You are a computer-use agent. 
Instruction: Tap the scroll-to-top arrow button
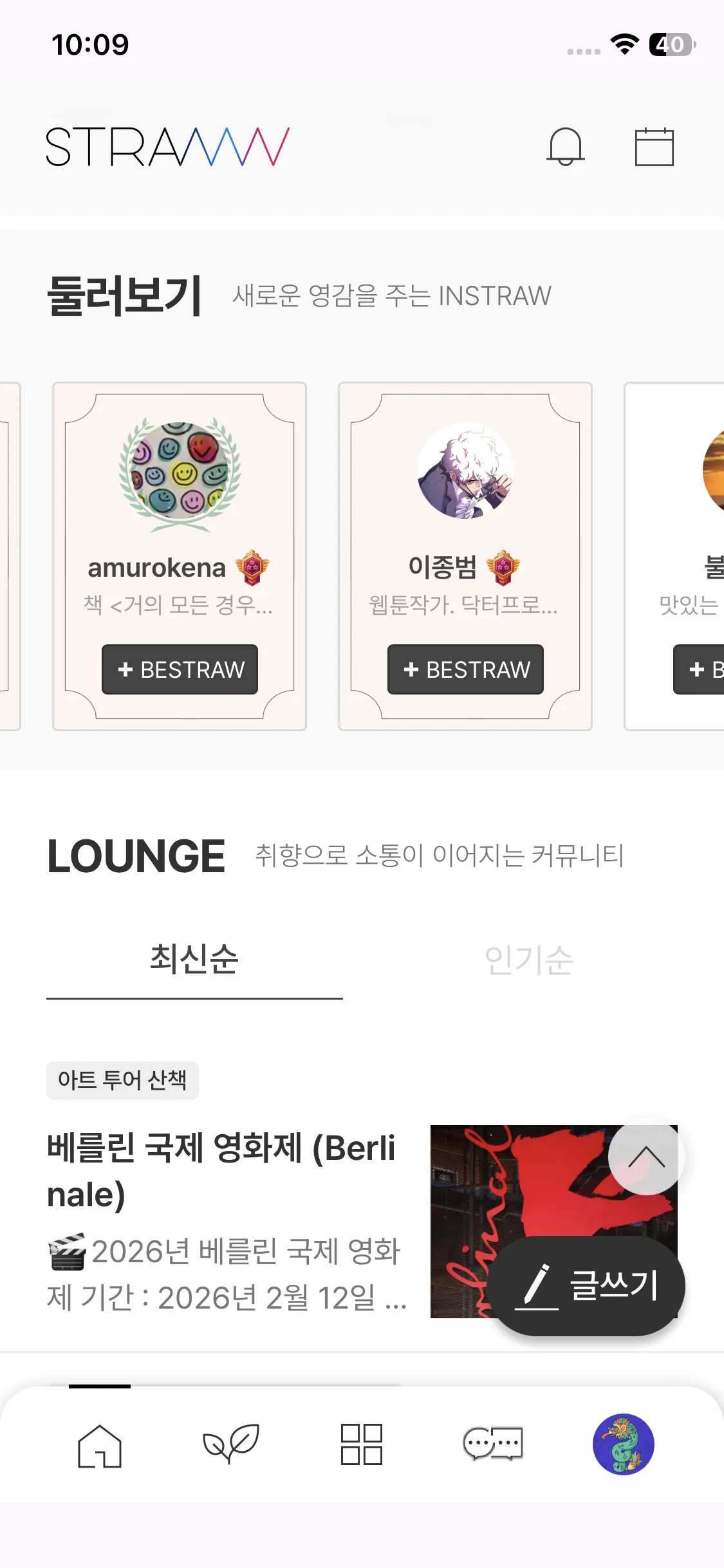[x=646, y=1157]
